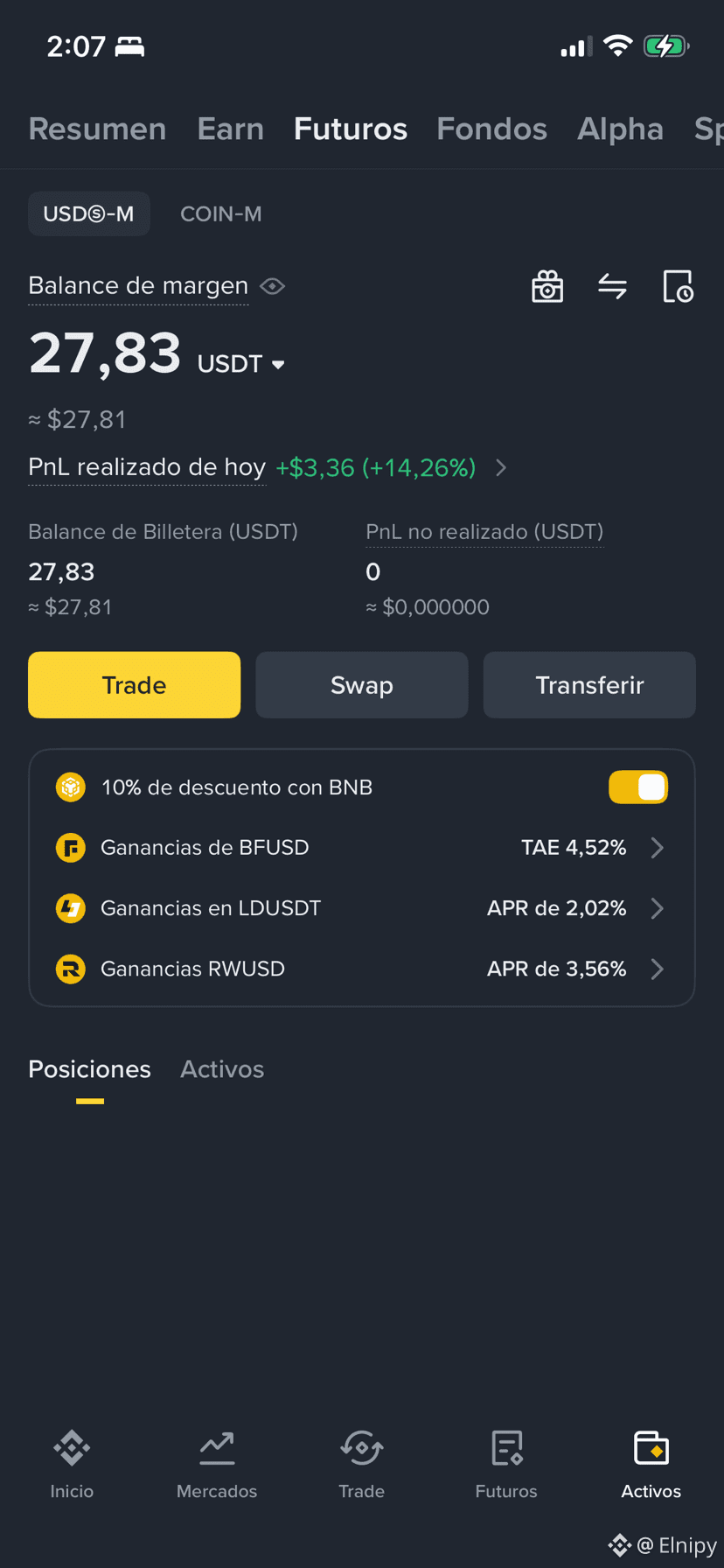Switch to the Earn tab
The width and height of the screenshot is (724, 1568).
pyautogui.click(x=231, y=129)
